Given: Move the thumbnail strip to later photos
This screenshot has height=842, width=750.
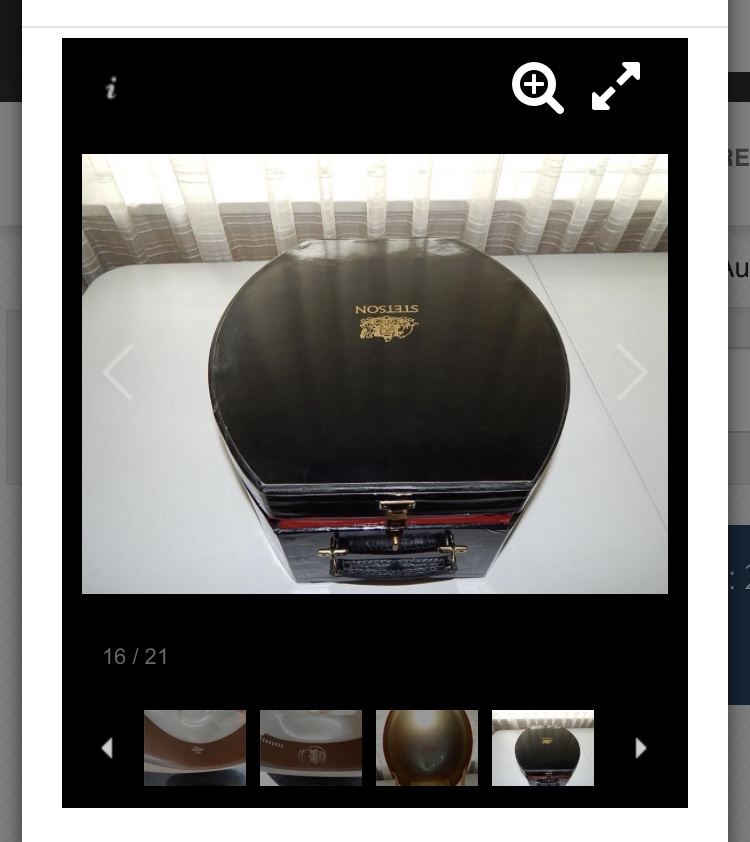Looking at the screenshot, I should pos(641,748).
